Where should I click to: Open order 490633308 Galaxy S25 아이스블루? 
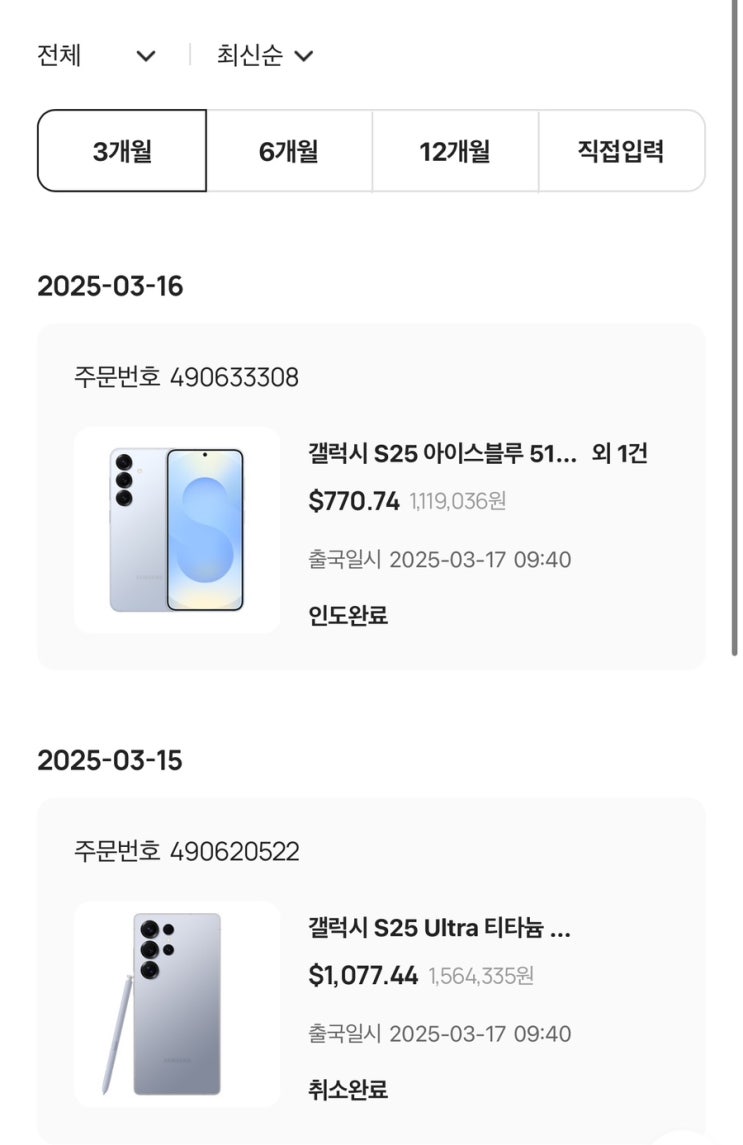pos(371,497)
